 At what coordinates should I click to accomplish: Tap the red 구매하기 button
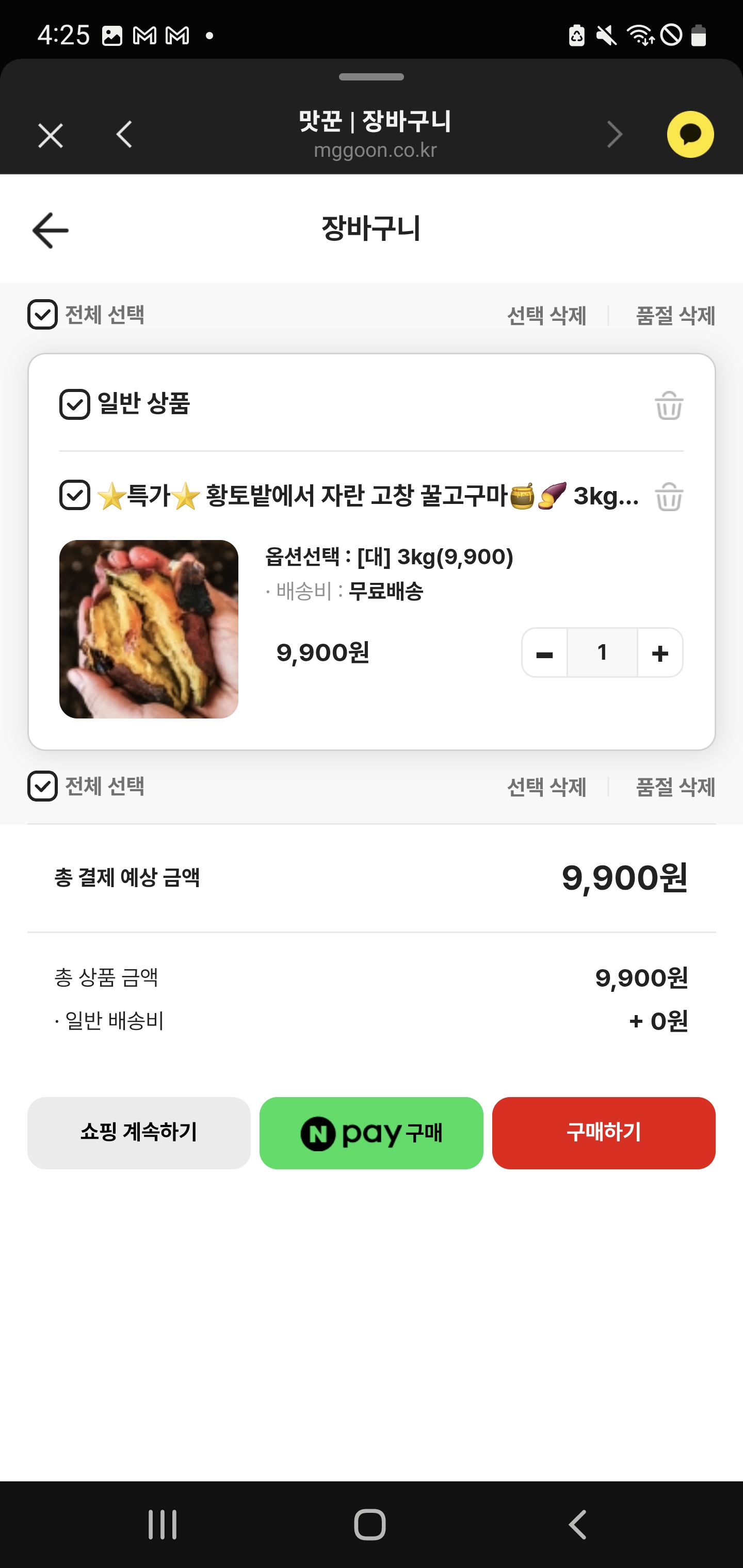604,1133
